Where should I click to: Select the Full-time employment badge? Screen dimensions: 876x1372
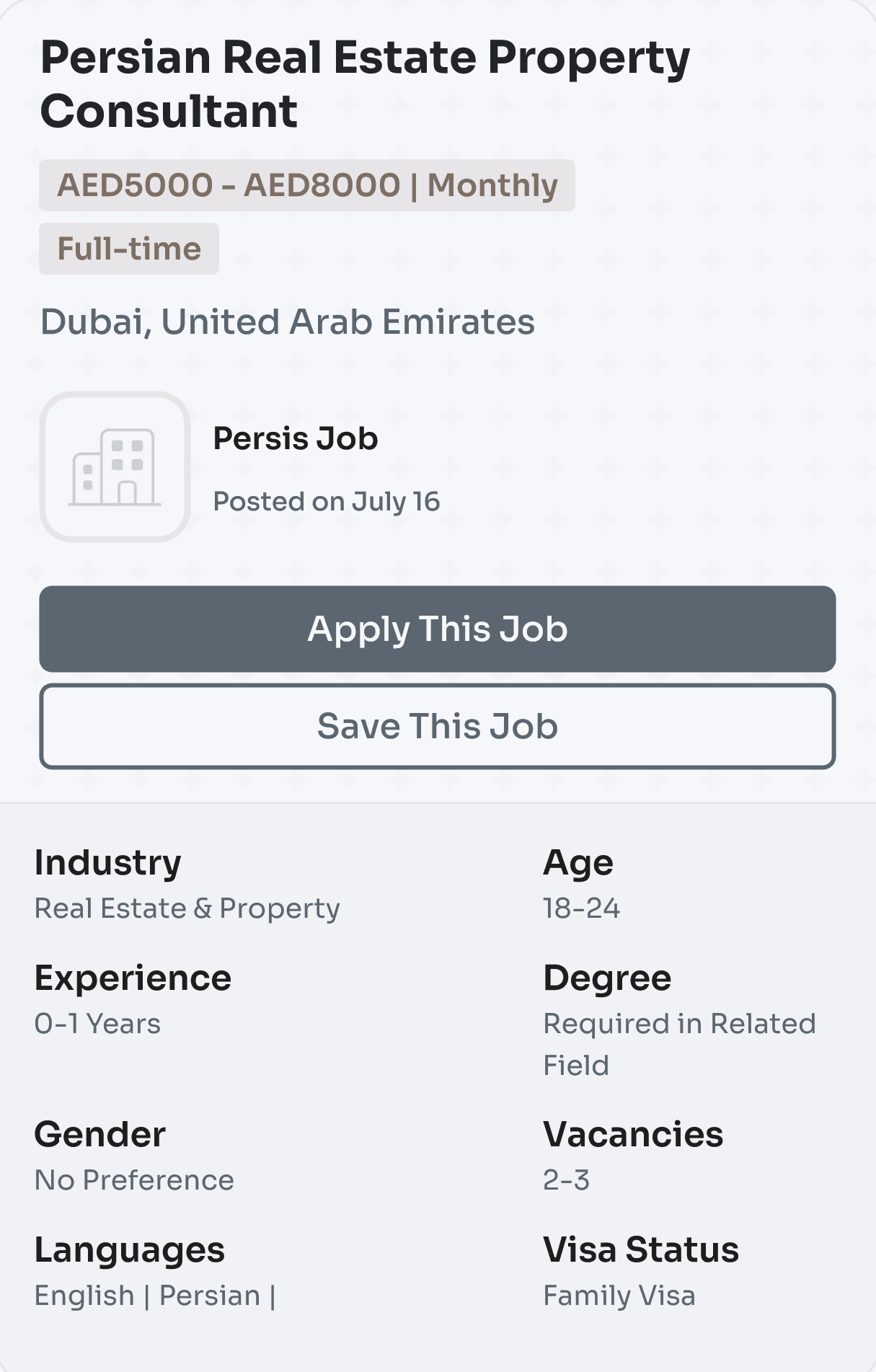(x=128, y=249)
